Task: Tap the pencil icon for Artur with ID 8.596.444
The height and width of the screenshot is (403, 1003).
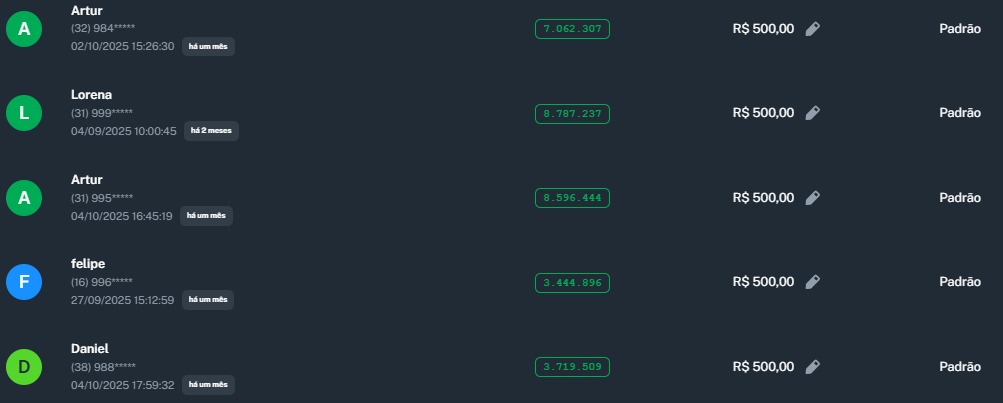Action: tap(813, 198)
